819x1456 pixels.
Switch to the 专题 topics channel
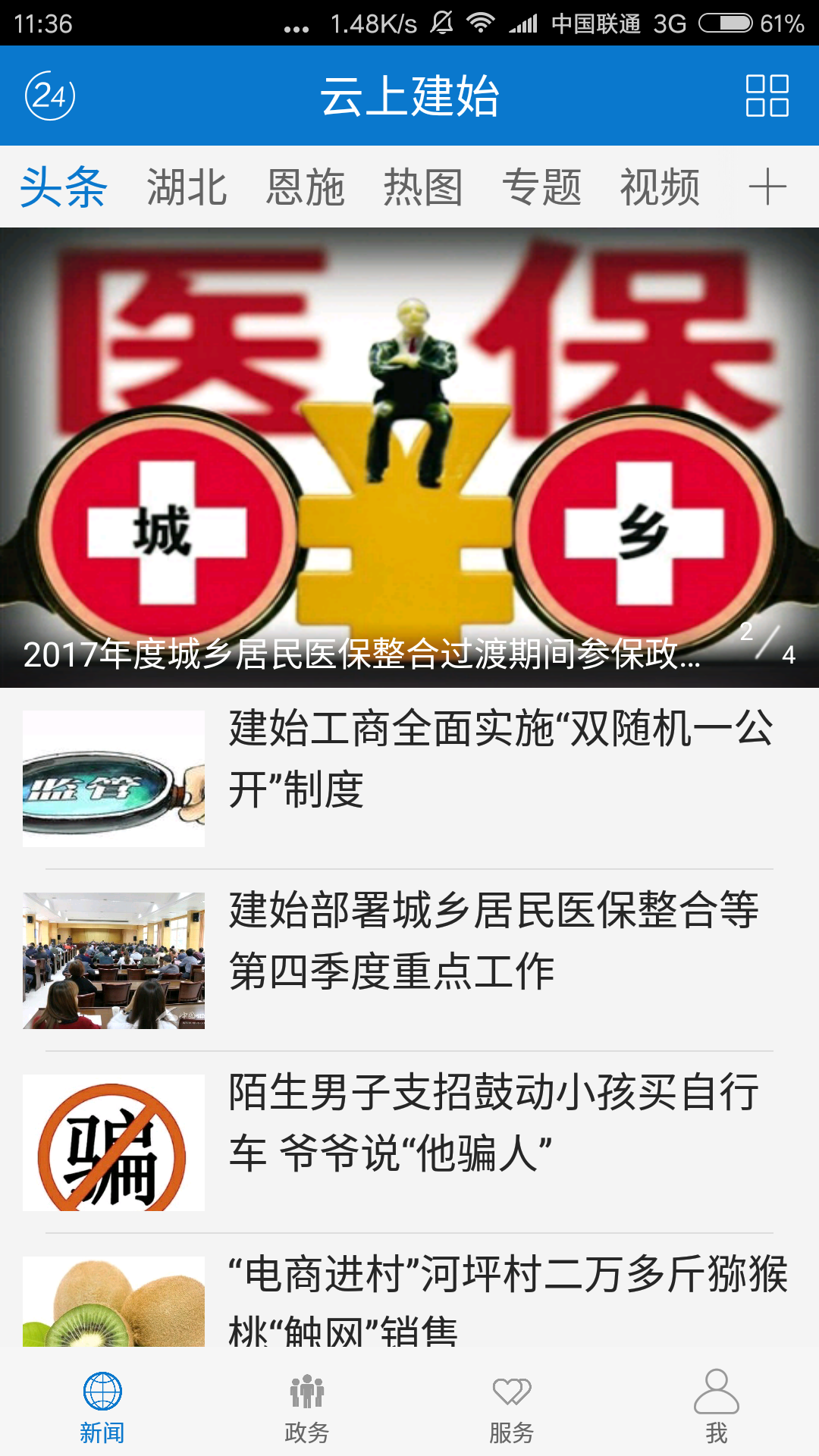pos(543,187)
